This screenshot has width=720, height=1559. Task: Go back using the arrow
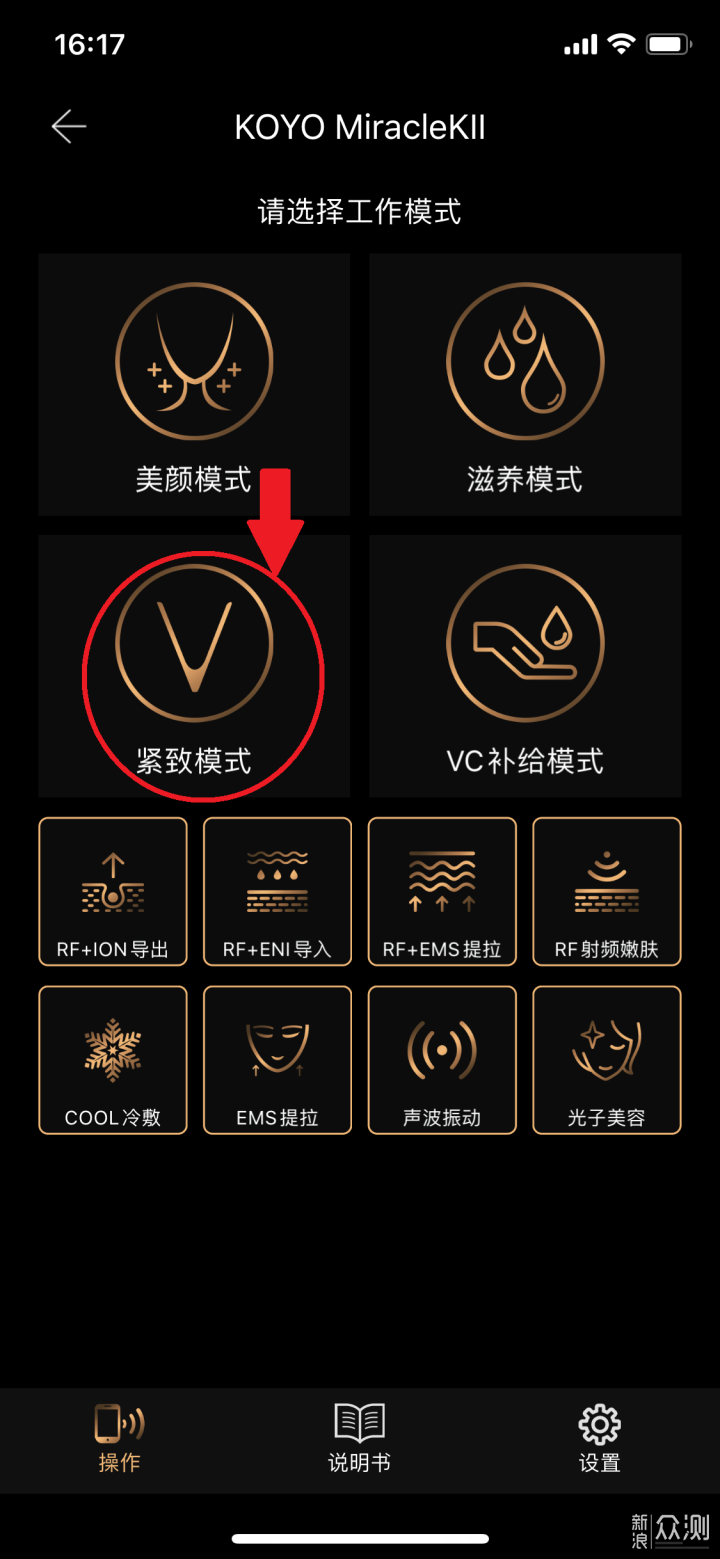coord(69,127)
